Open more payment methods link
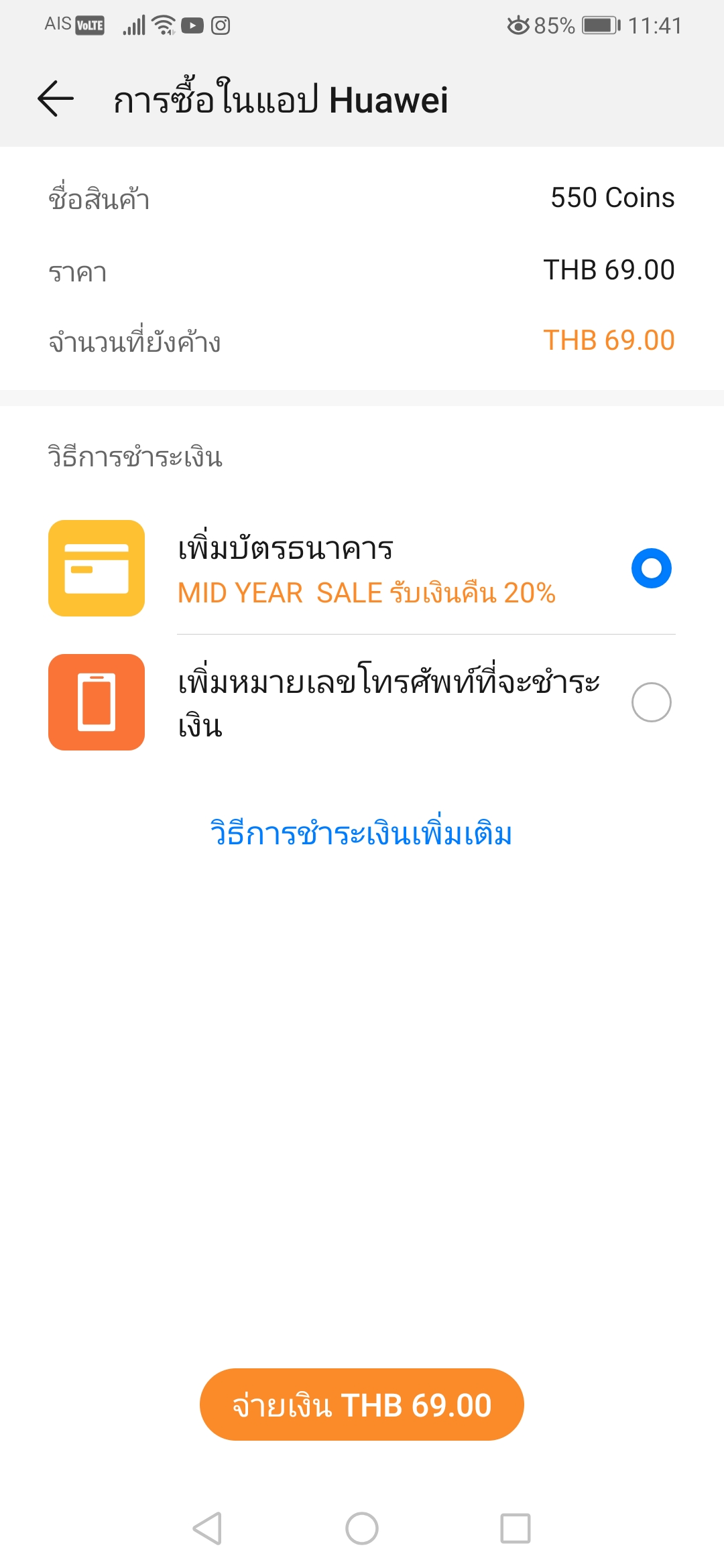 coord(361,833)
